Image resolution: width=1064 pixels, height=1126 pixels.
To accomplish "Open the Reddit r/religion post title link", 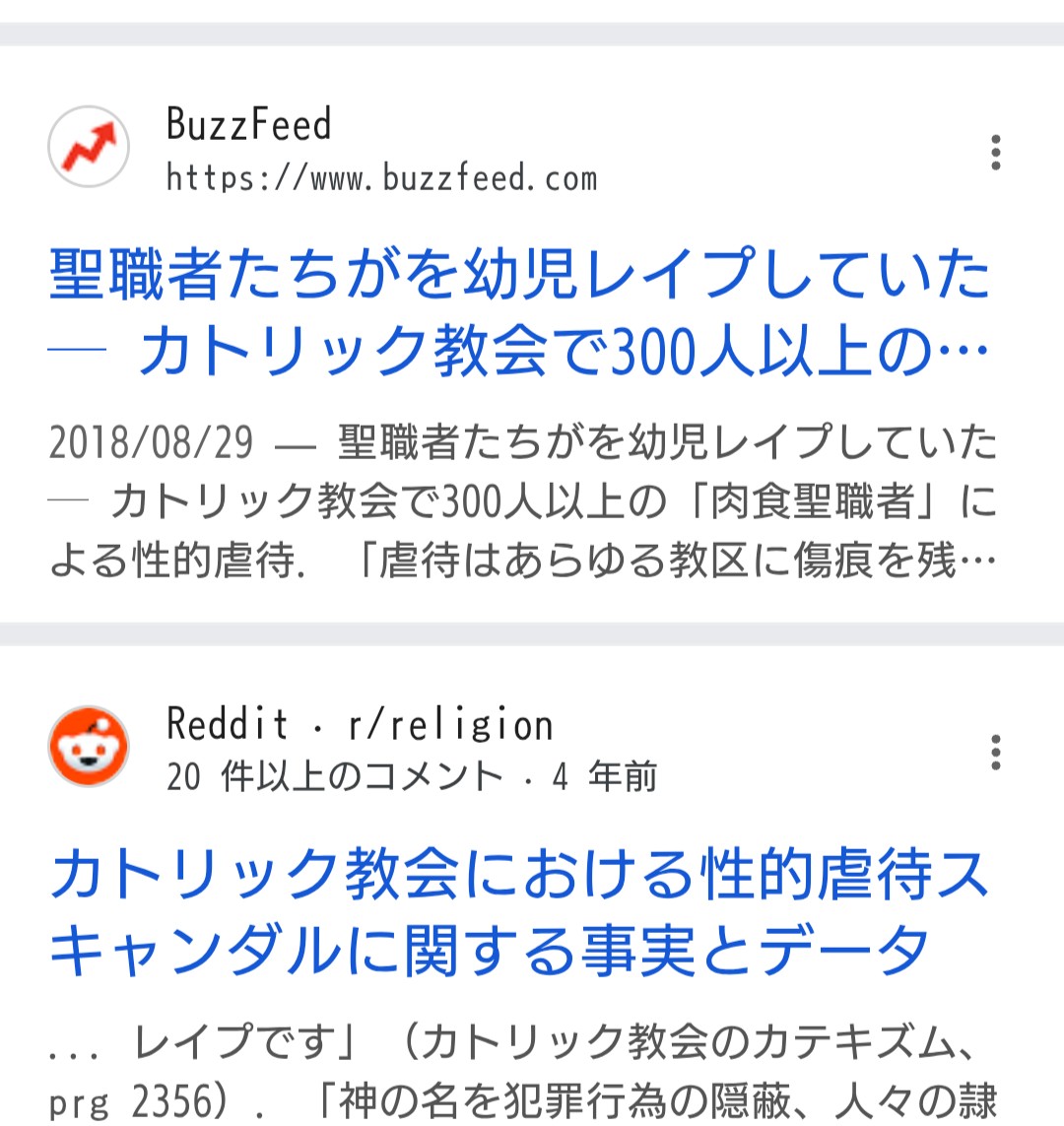I will (517, 911).
